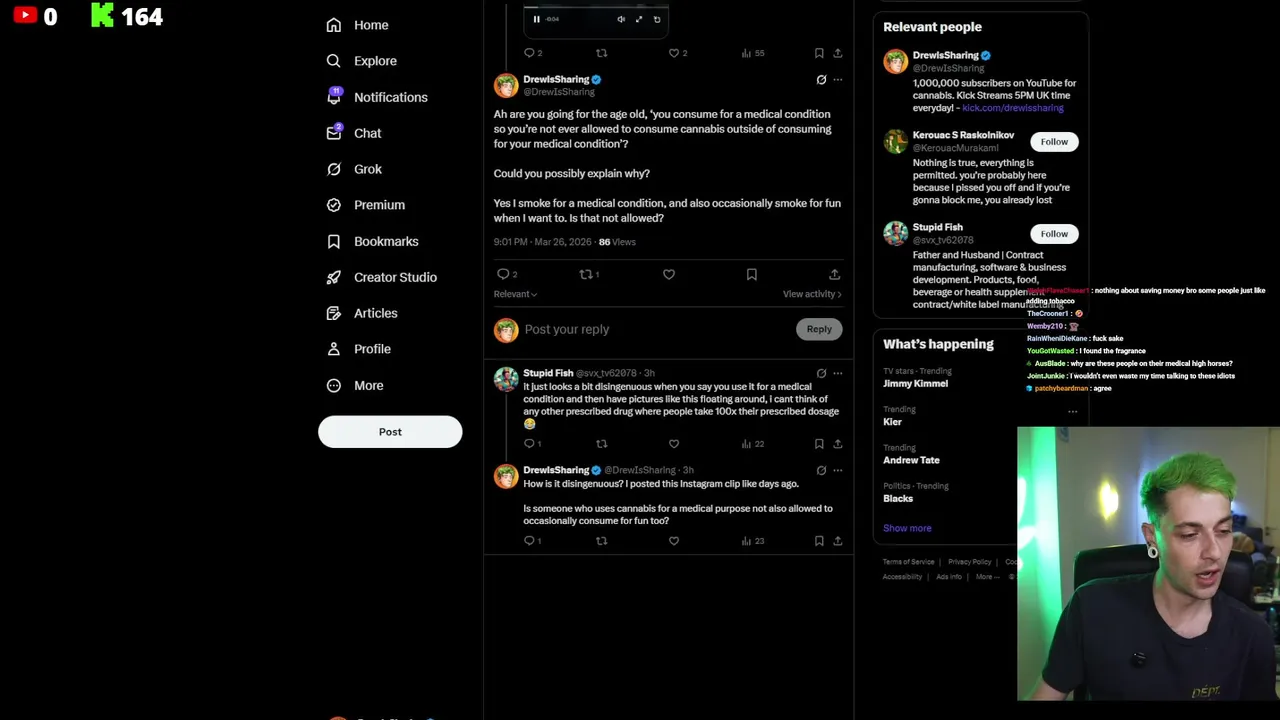Expand the Relevant sort dropdown
This screenshot has height=720, width=1280.
click(515, 294)
